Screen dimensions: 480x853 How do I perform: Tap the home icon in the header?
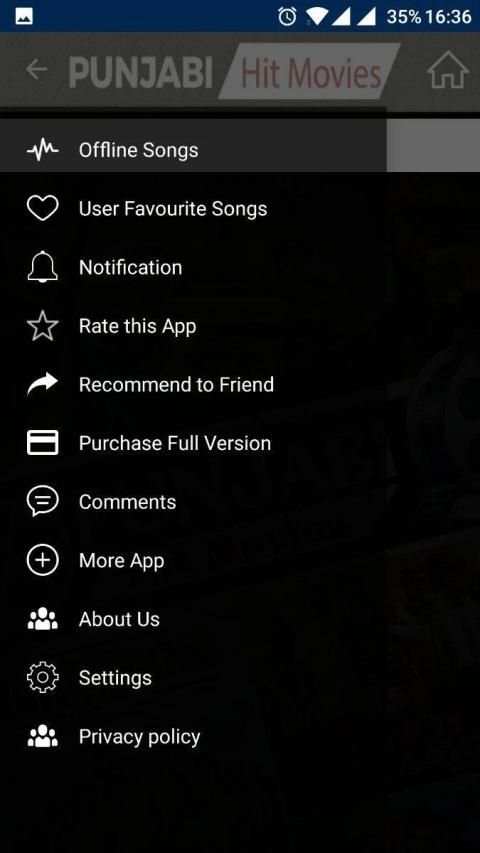tap(447, 70)
